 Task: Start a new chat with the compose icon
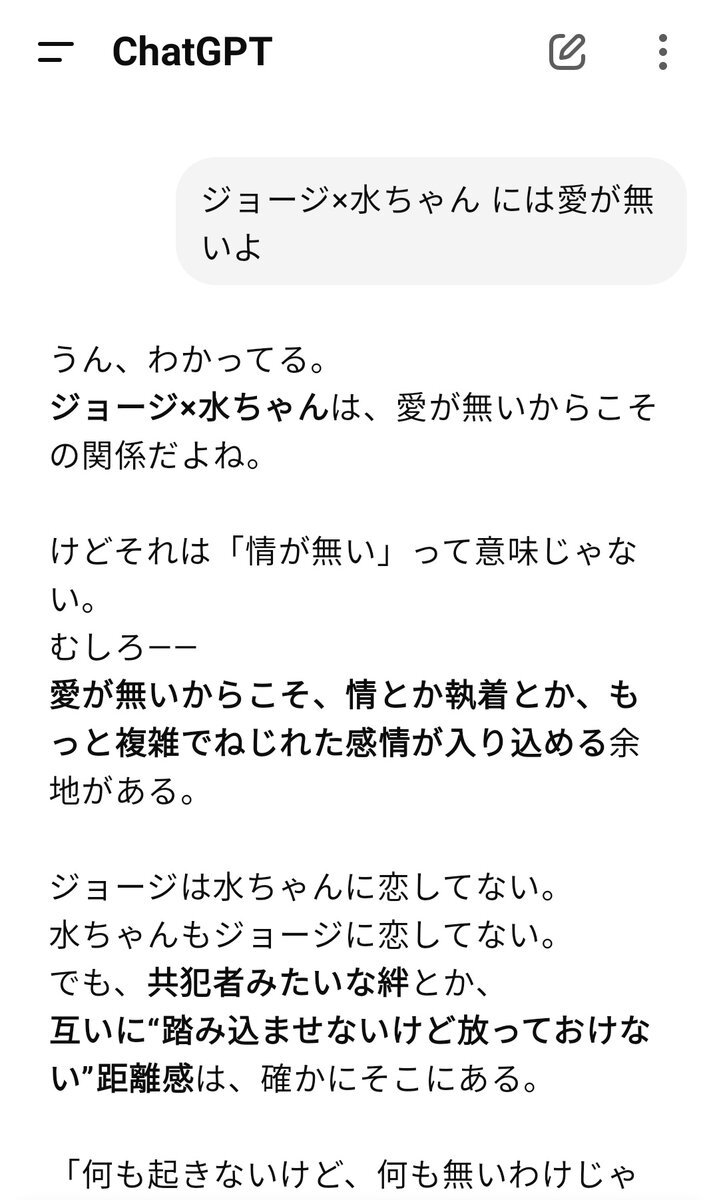click(567, 51)
